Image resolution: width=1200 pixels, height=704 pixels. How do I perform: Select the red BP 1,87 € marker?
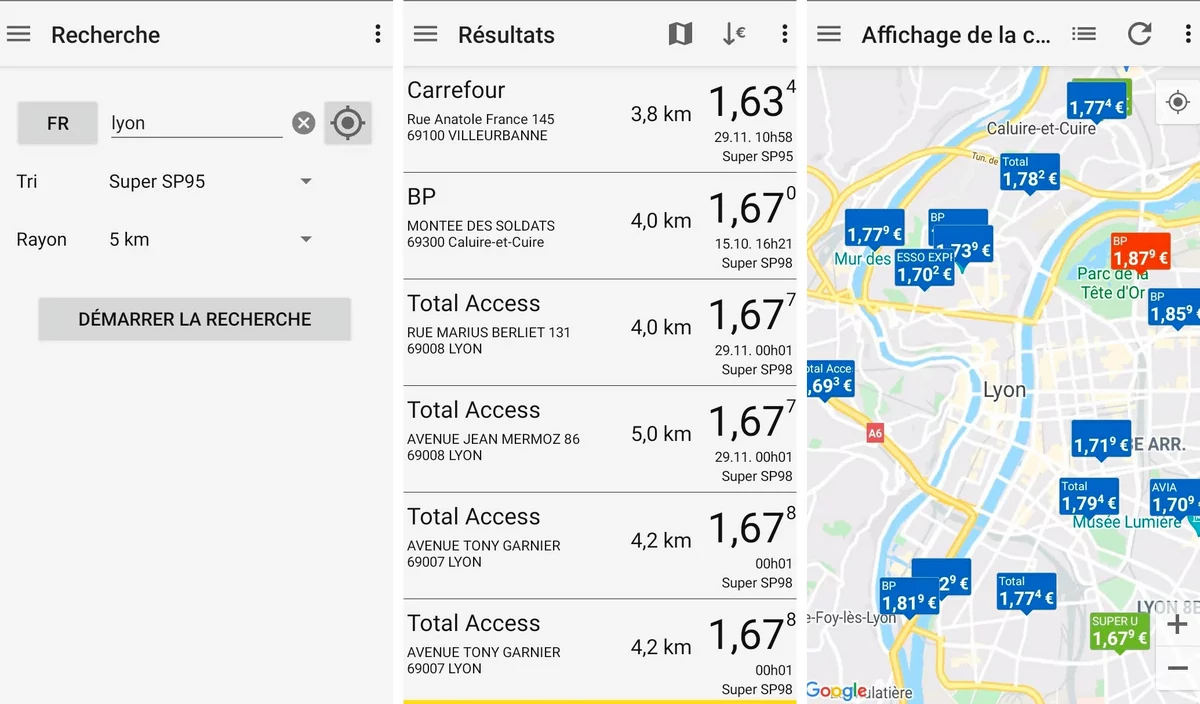(x=1140, y=253)
